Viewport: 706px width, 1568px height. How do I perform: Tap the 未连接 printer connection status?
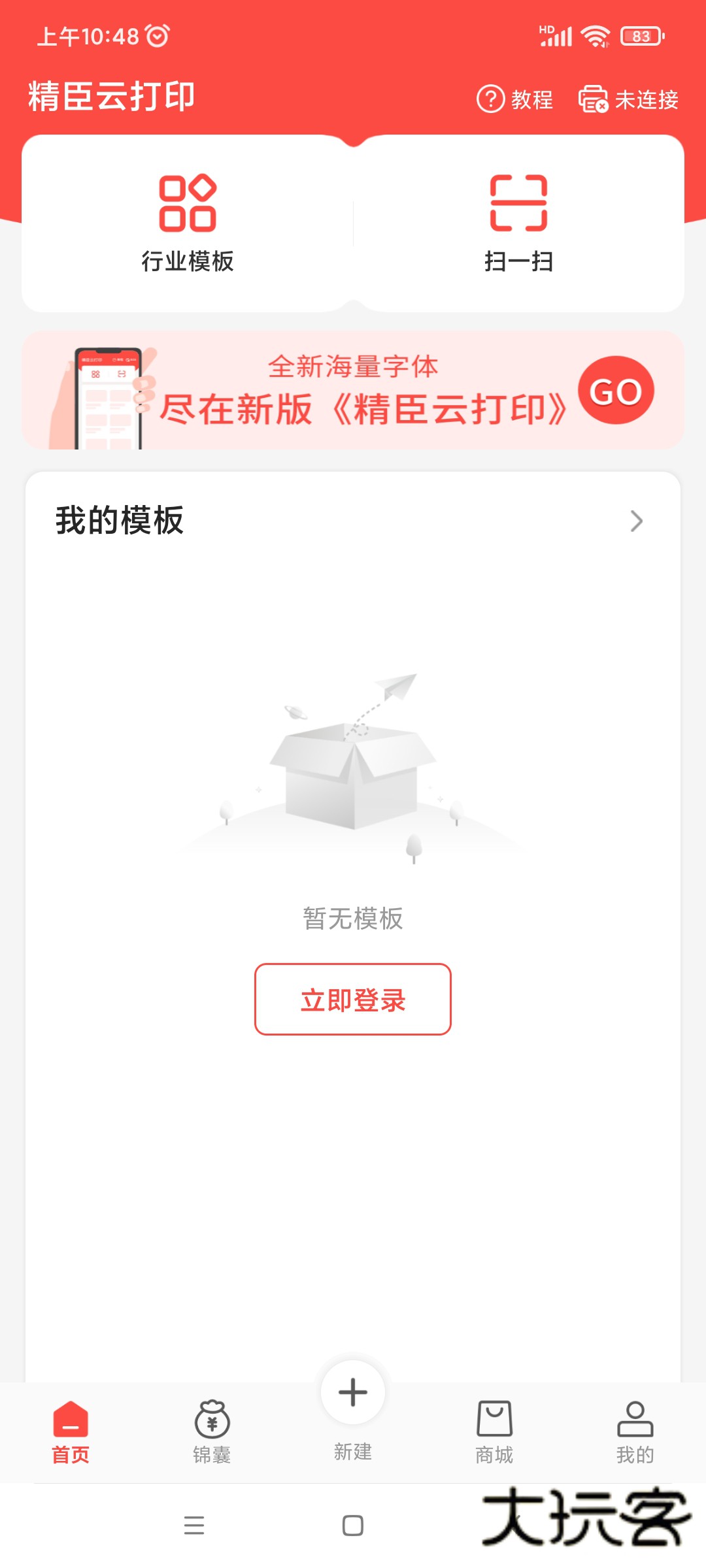point(629,99)
